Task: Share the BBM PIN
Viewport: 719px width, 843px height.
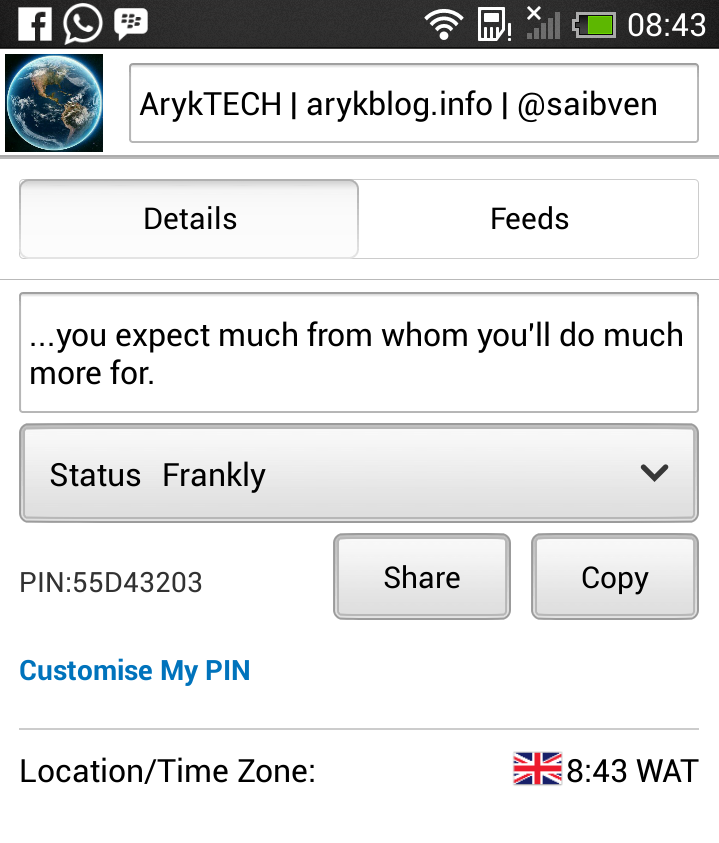Action: pyautogui.click(x=422, y=577)
